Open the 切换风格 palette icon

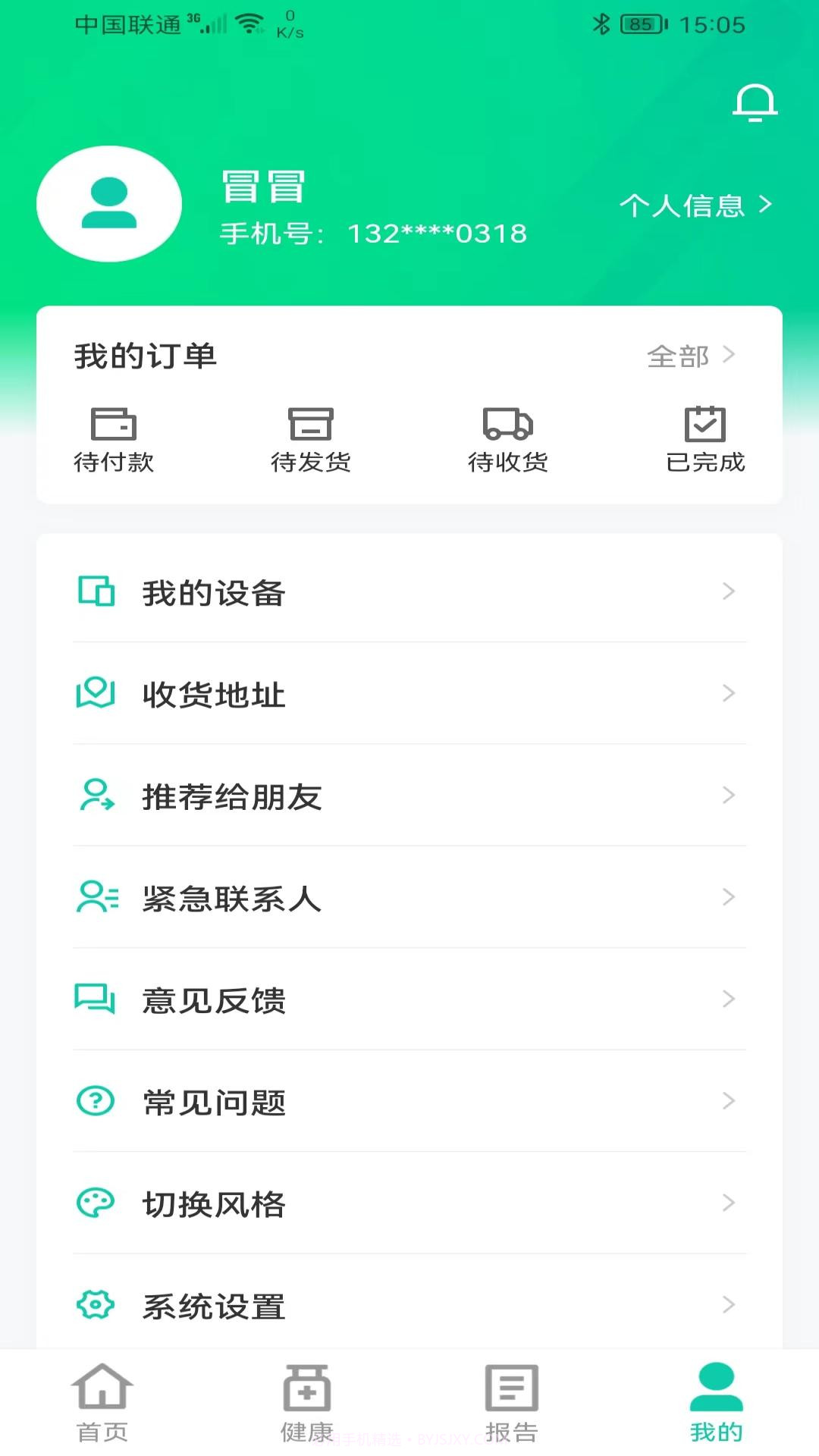(95, 1203)
